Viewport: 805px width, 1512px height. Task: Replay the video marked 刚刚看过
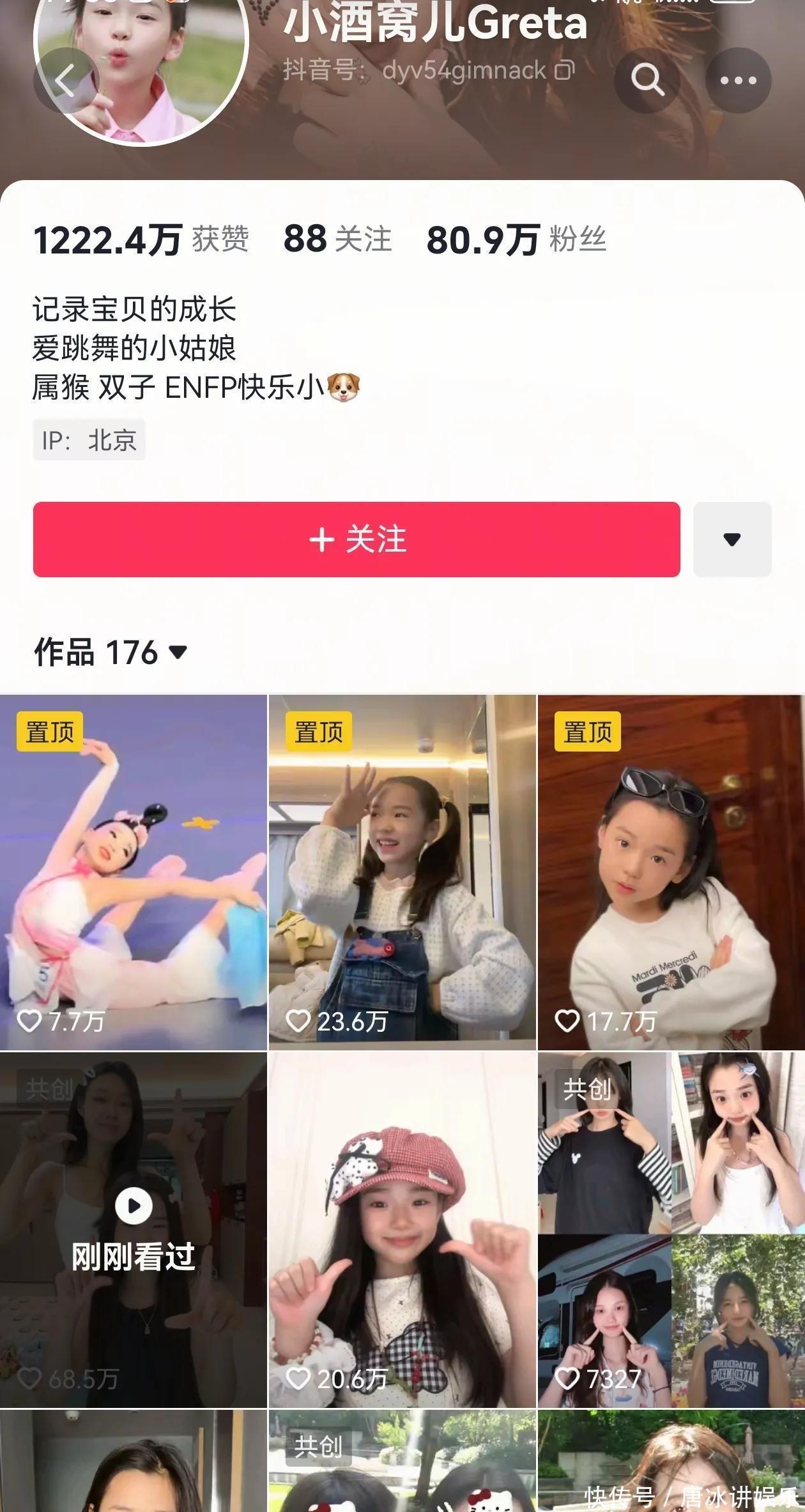point(134,1230)
